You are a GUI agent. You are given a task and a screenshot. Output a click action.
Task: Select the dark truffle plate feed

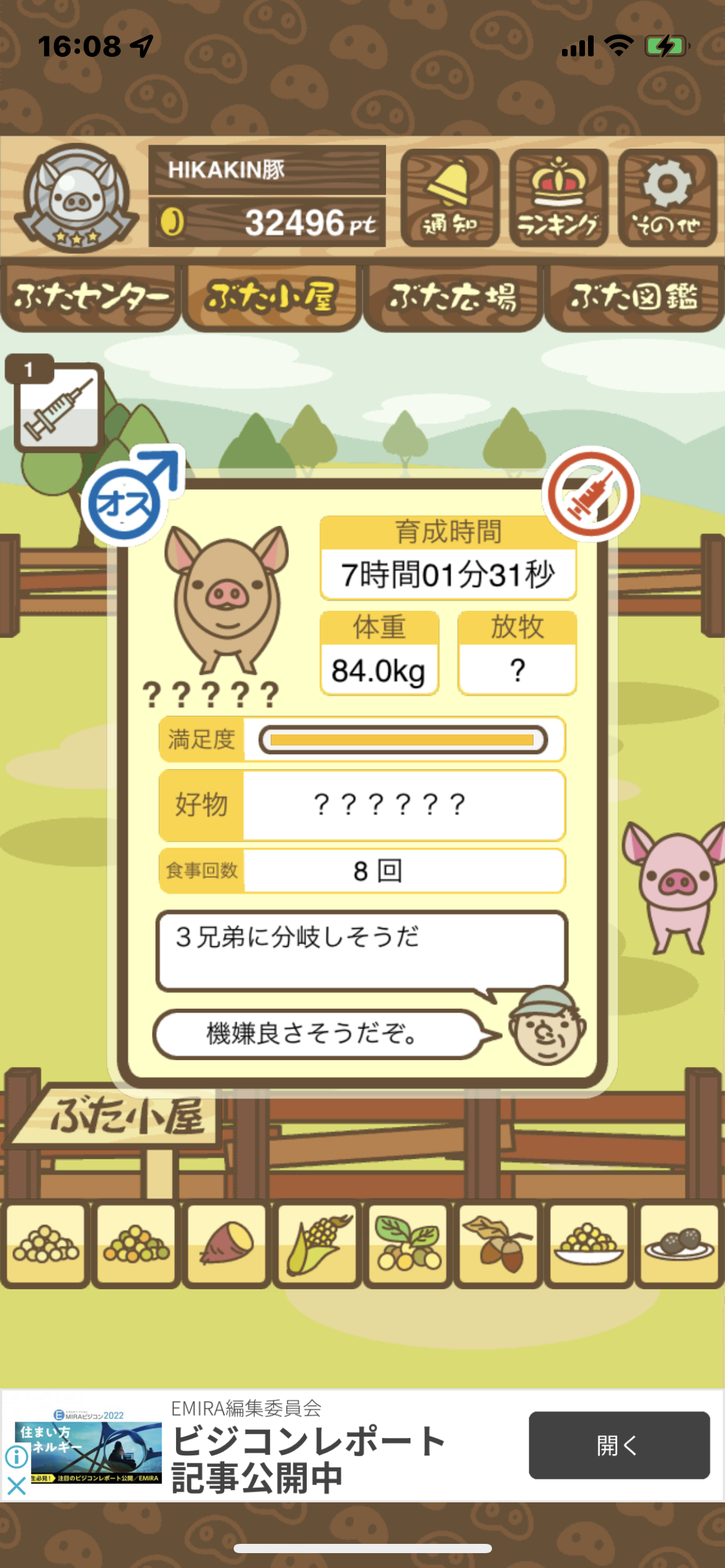point(679,1244)
